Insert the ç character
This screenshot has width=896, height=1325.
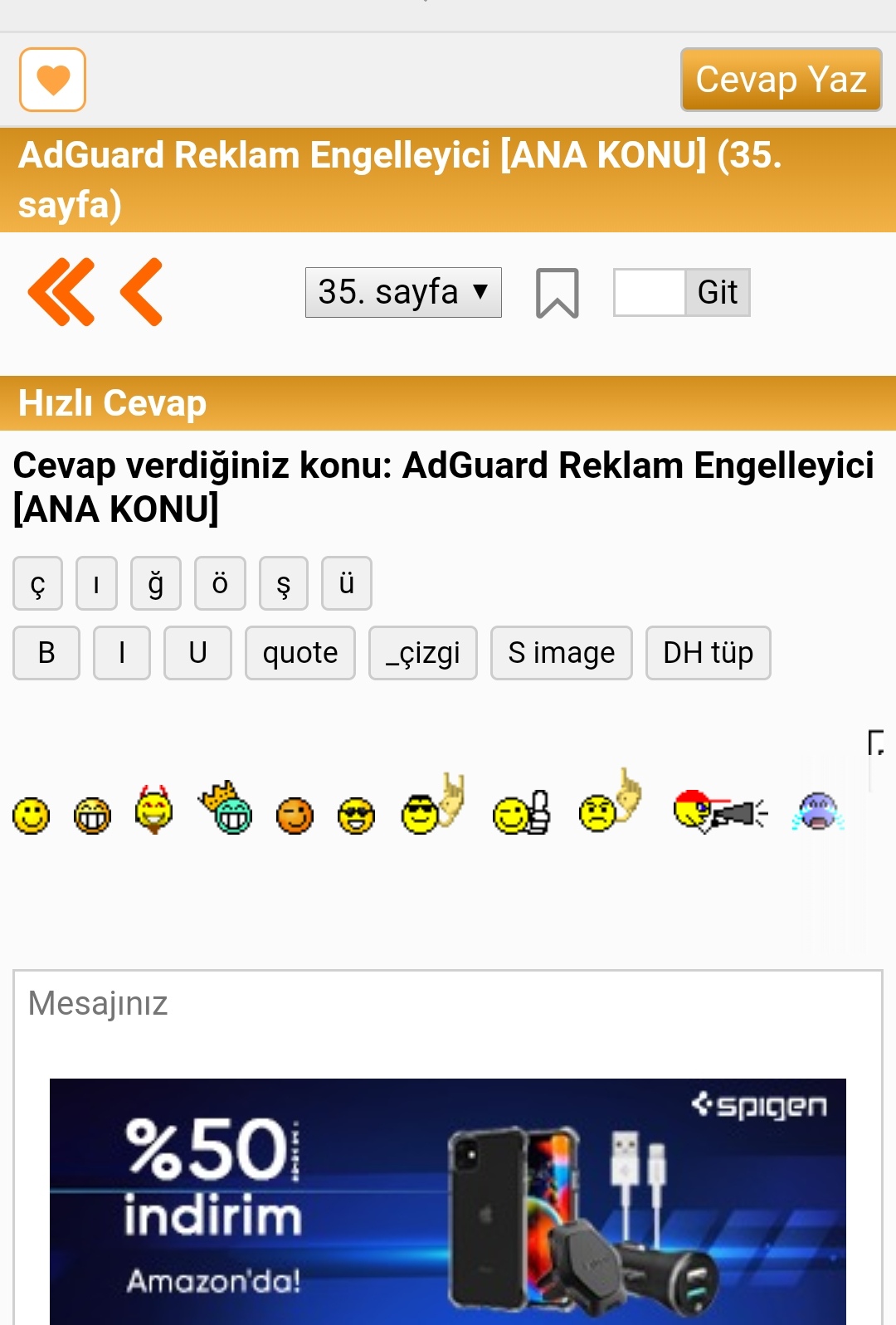pos(37,583)
